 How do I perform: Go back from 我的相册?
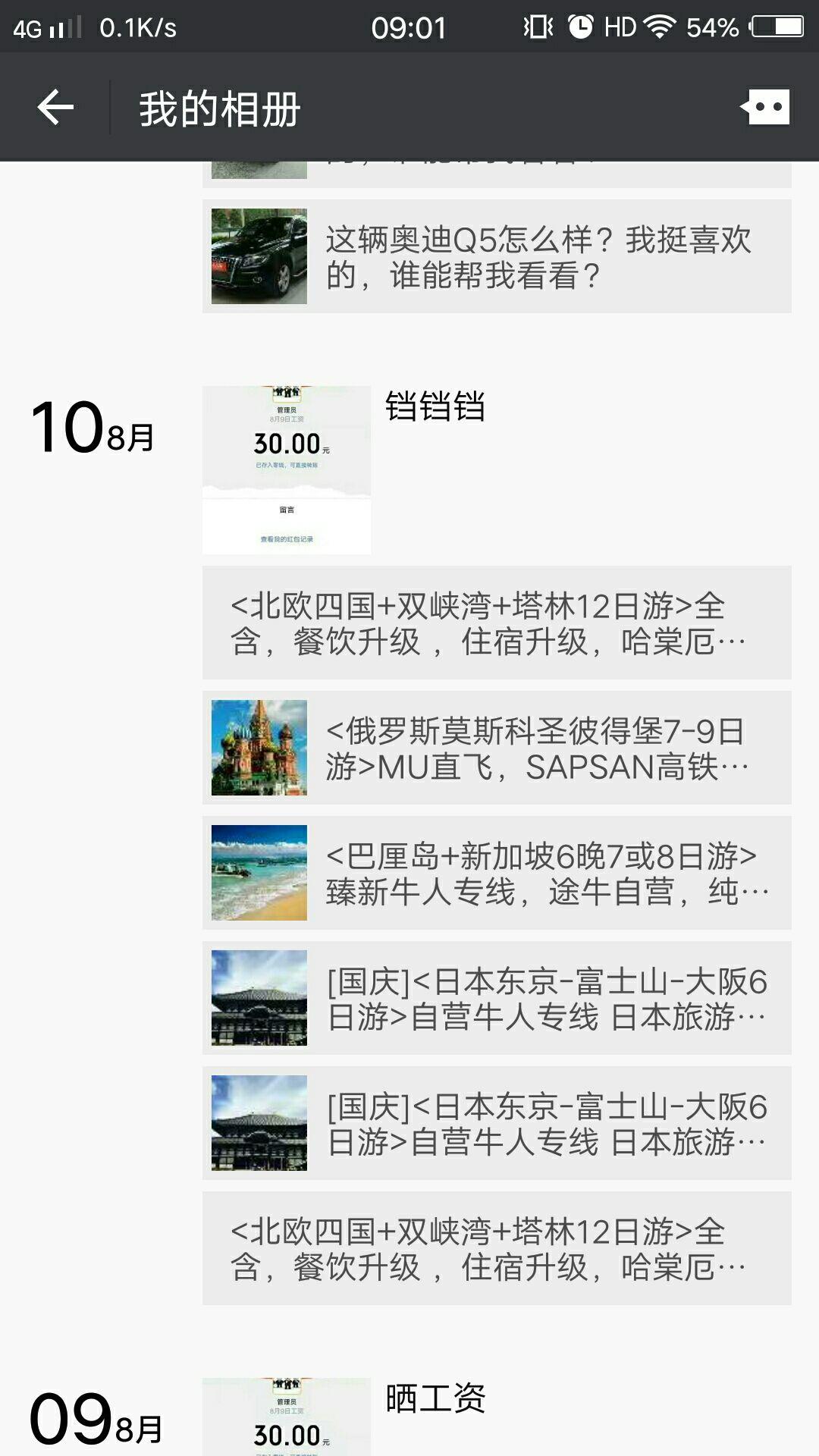(55, 107)
